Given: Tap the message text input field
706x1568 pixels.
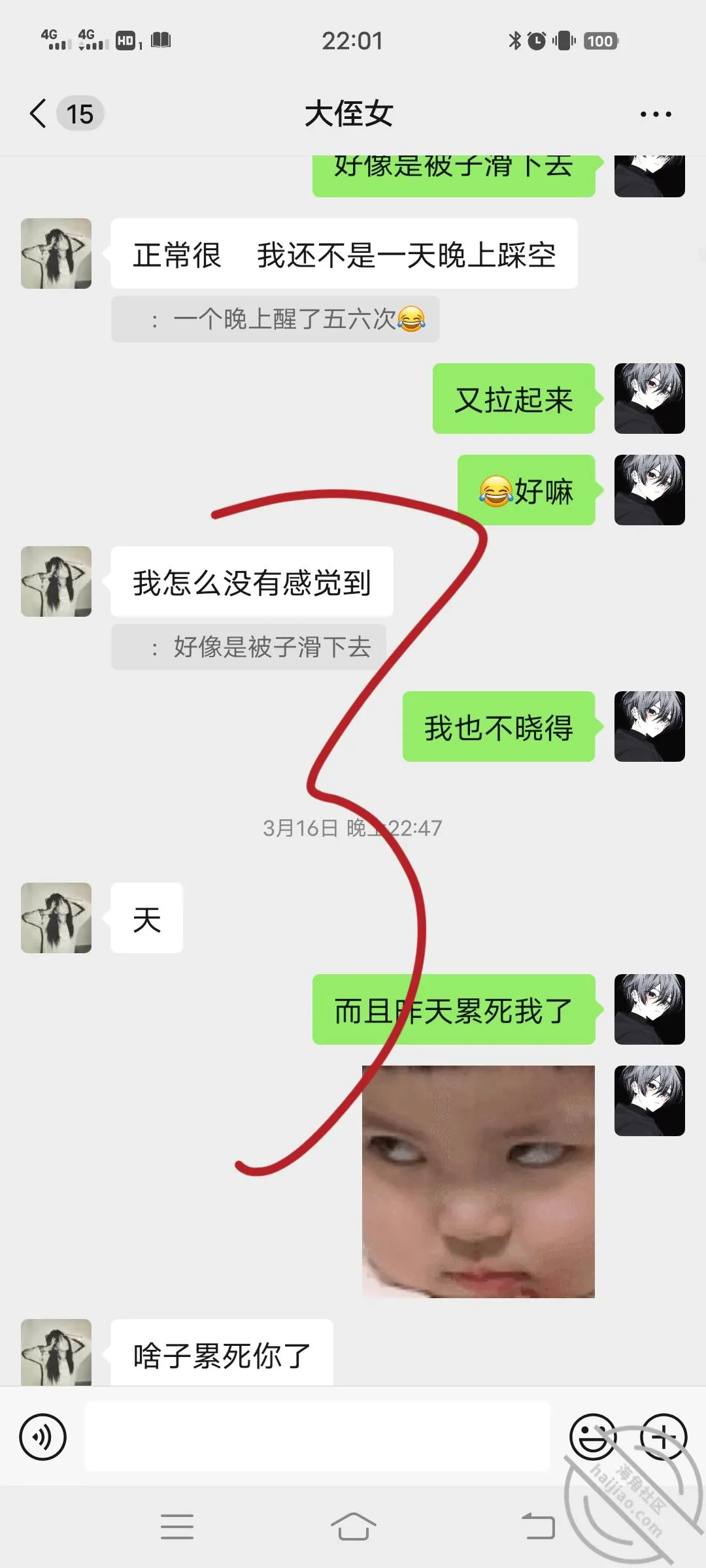Looking at the screenshot, I should pos(318,1437).
